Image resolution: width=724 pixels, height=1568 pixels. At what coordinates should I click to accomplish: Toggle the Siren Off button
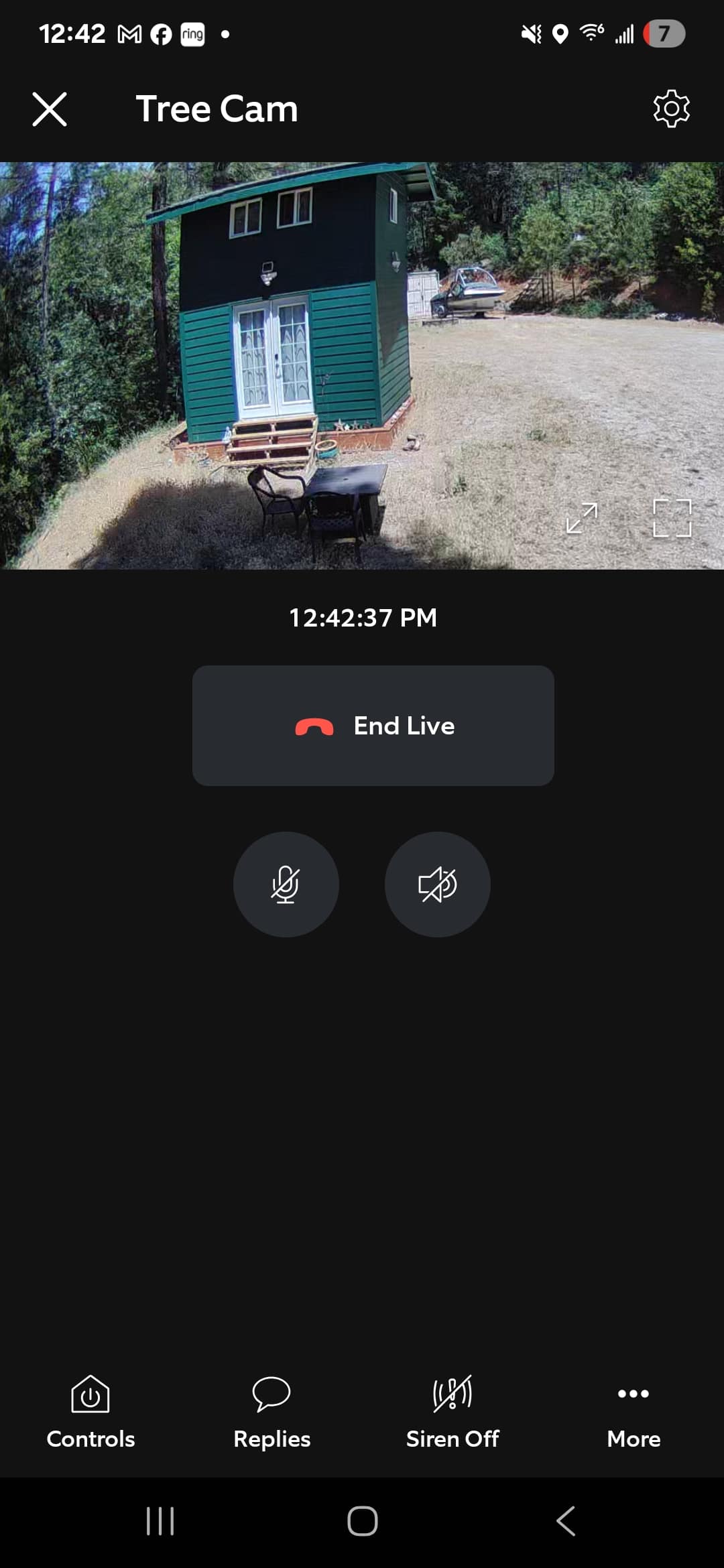[x=452, y=1411]
